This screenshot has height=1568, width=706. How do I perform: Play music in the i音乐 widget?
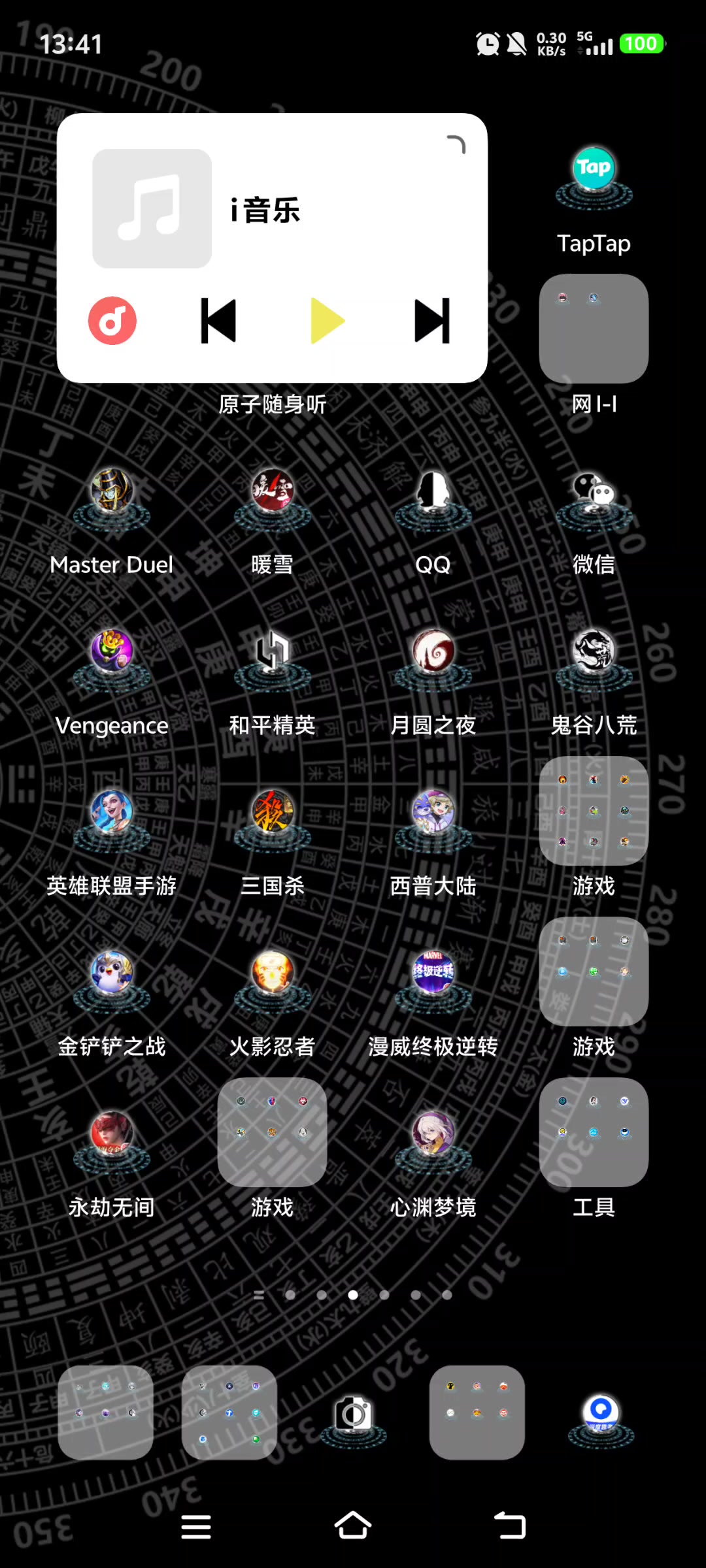327,321
